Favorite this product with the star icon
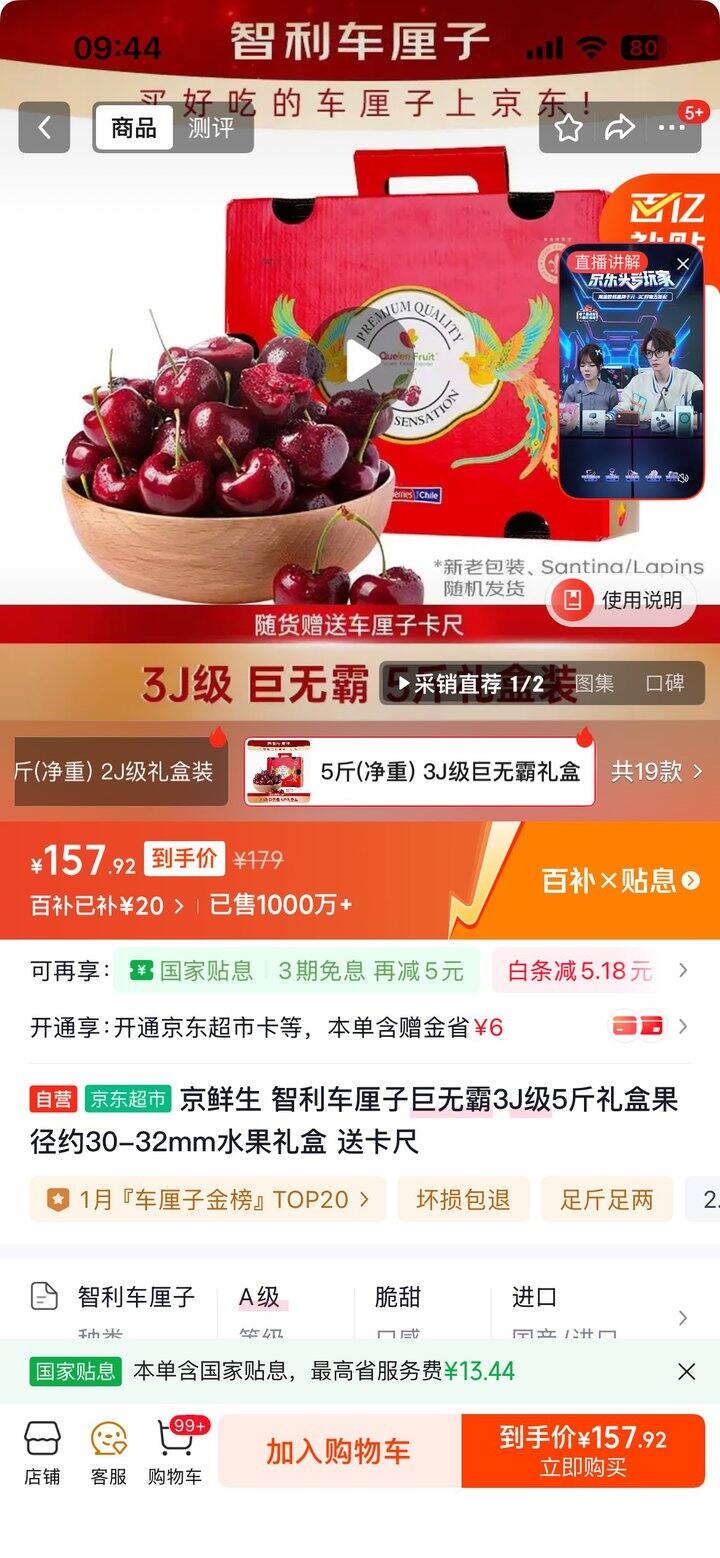 pyautogui.click(x=569, y=127)
